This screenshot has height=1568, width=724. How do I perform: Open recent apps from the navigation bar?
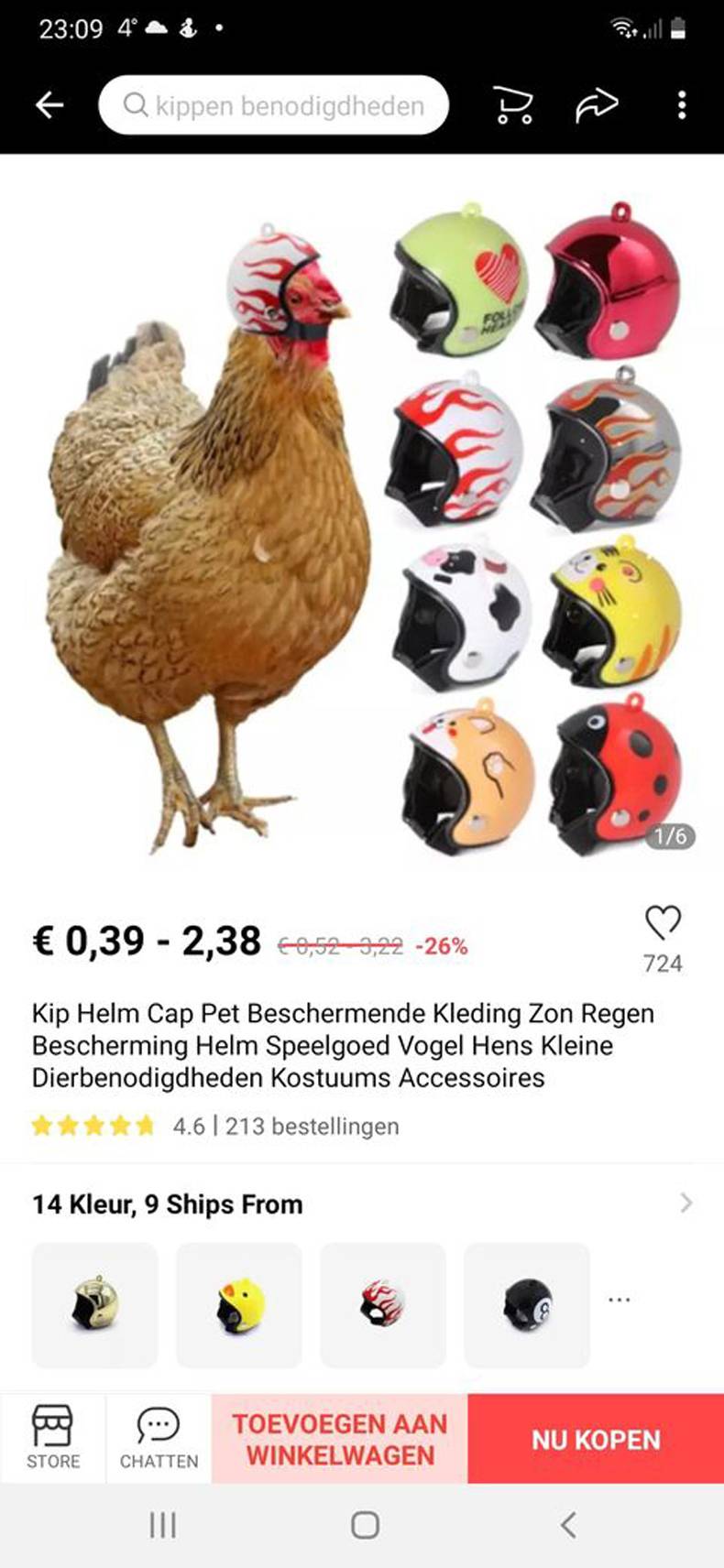click(x=162, y=1524)
